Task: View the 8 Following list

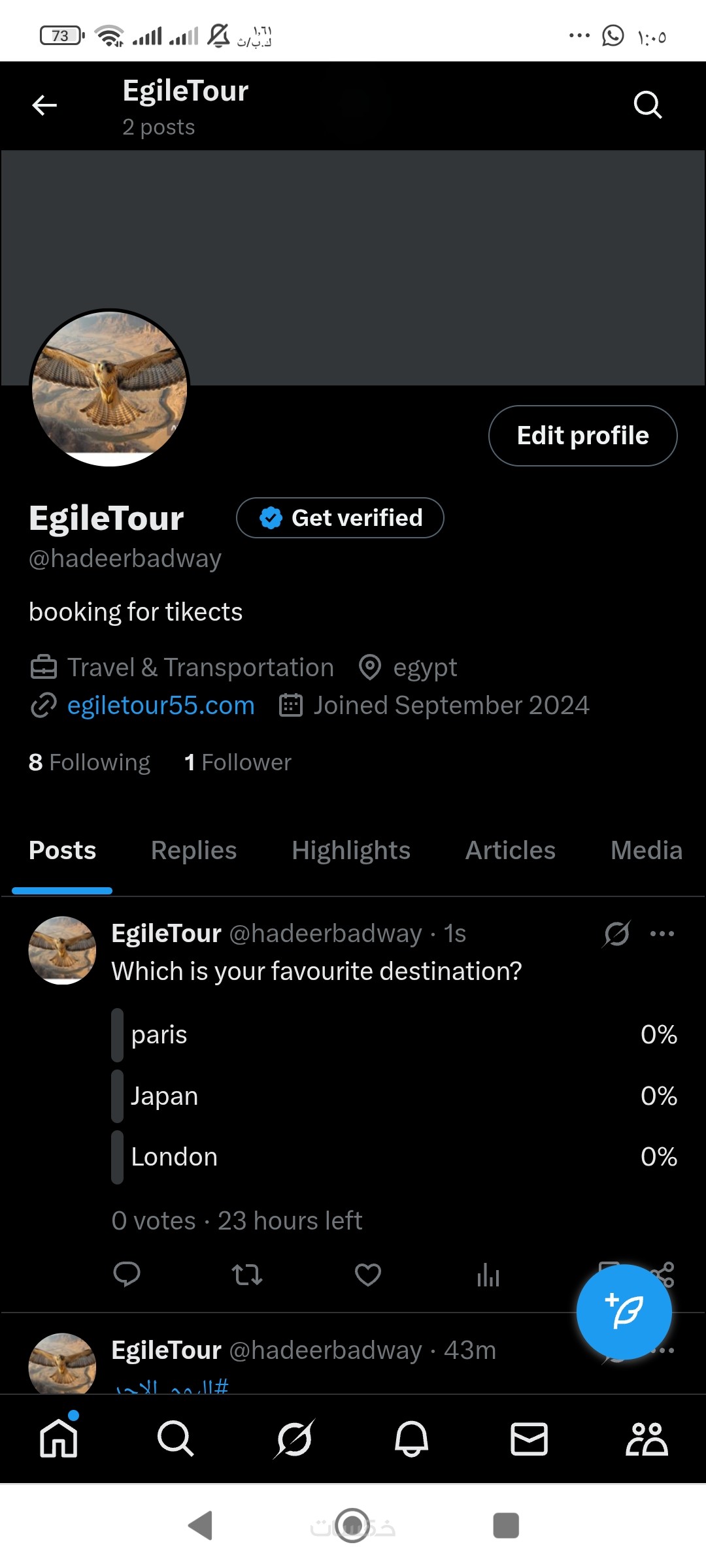Action: click(x=90, y=762)
